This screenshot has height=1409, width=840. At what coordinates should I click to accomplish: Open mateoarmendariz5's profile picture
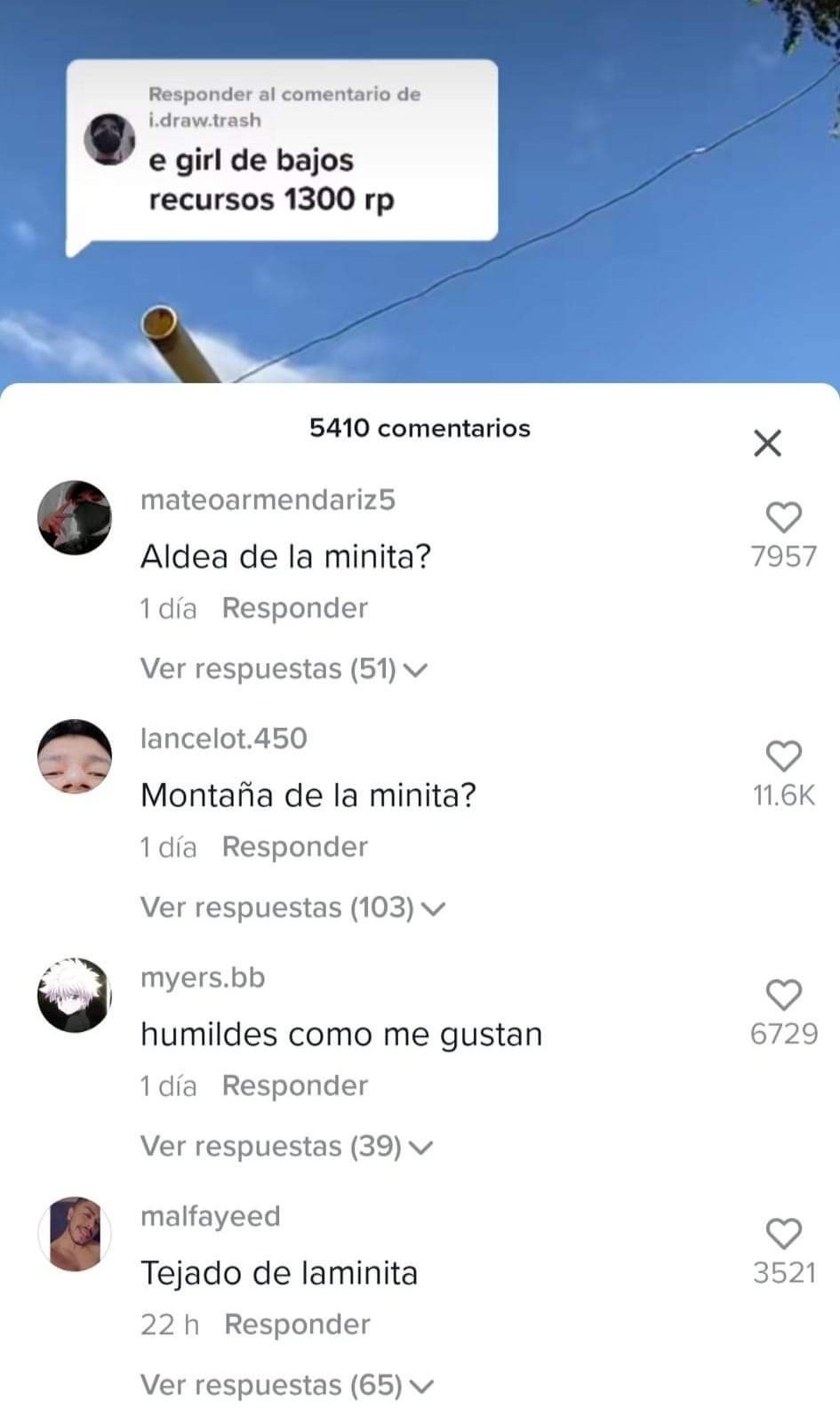(75, 517)
